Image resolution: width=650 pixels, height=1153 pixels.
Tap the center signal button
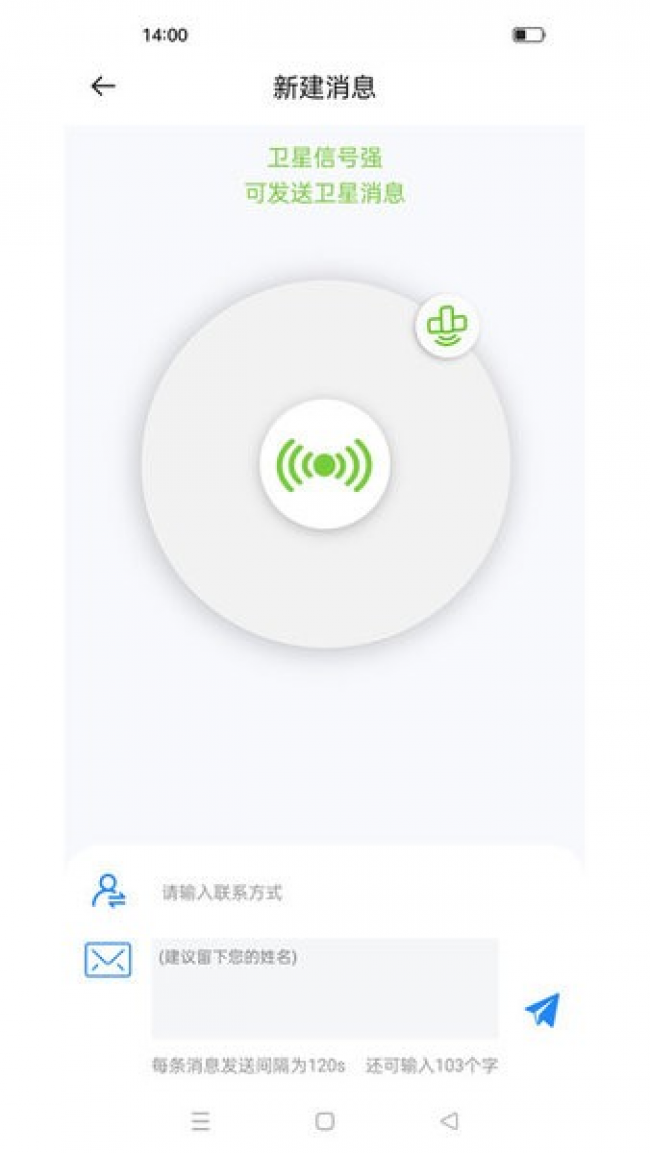click(x=324, y=465)
